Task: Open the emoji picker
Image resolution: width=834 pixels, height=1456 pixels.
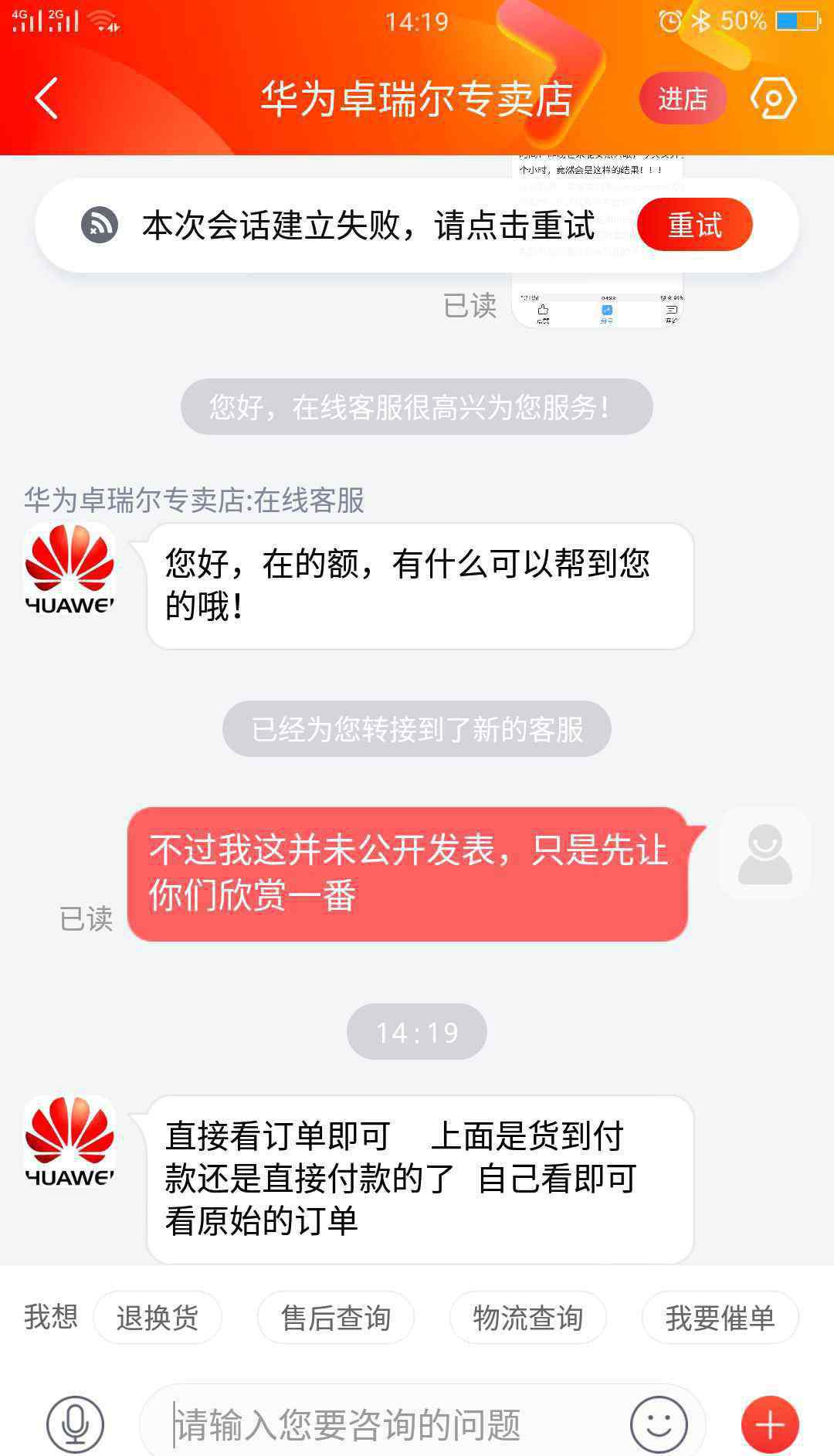Action: (x=659, y=1423)
